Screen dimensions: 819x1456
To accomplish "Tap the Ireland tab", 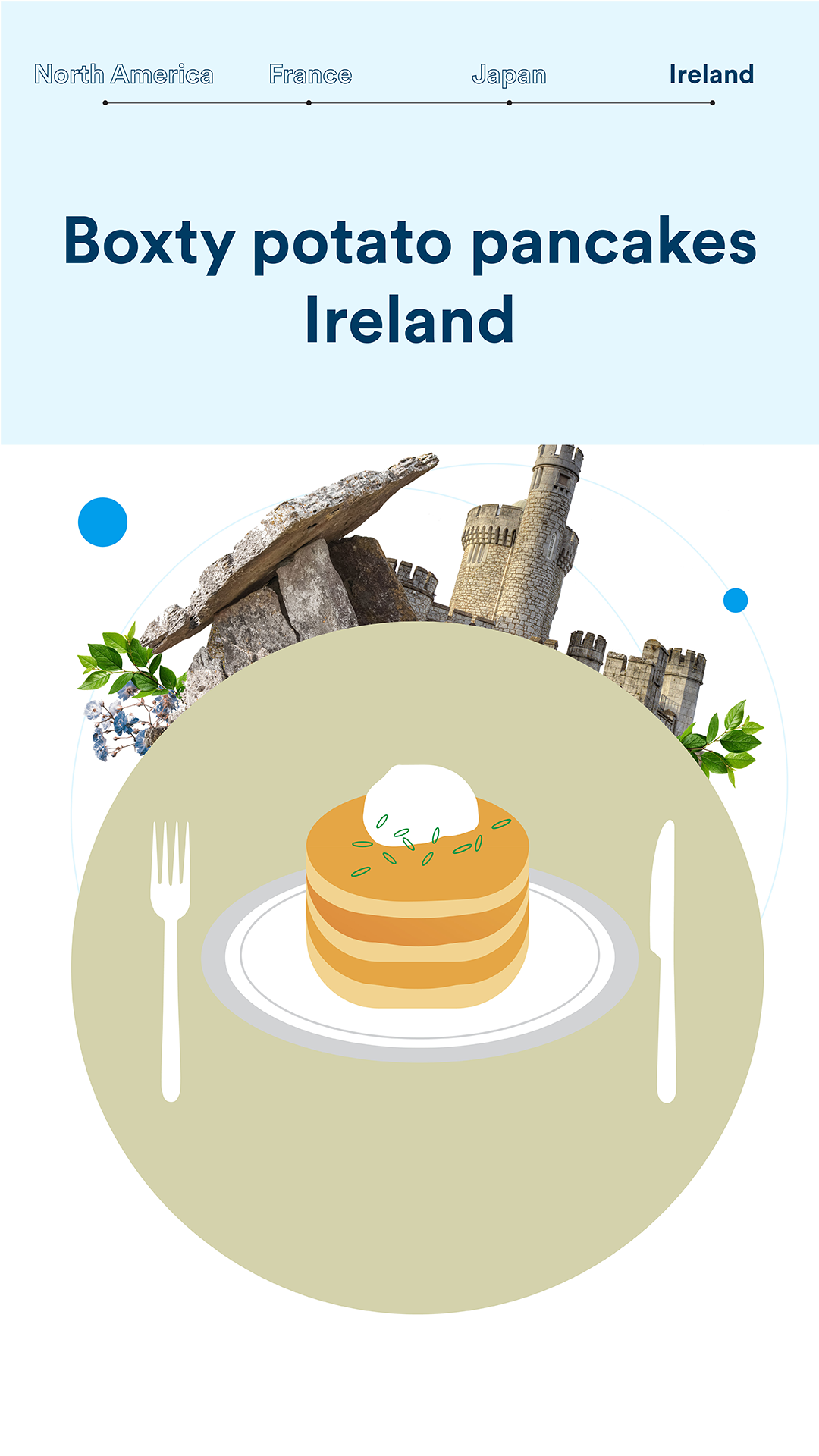I will [x=711, y=74].
